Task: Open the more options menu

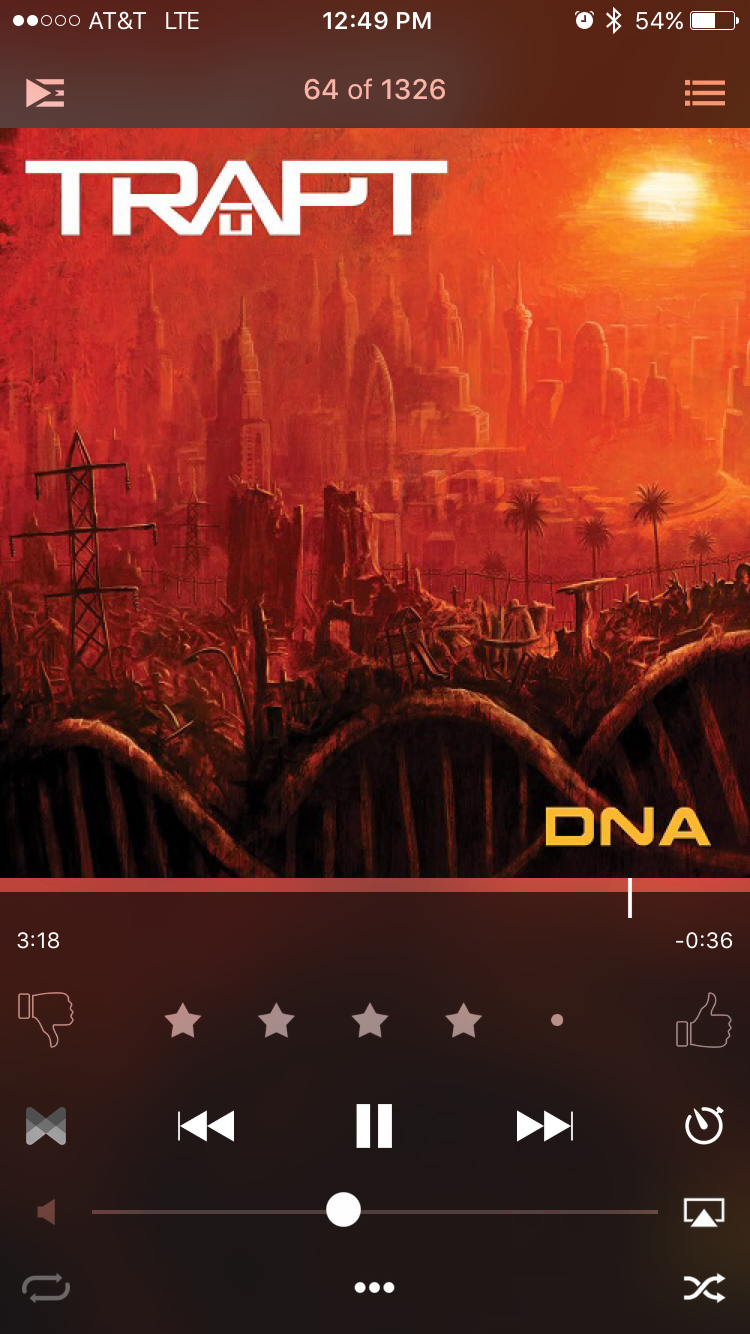Action: pyautogui.click(x=374, y=1288)
